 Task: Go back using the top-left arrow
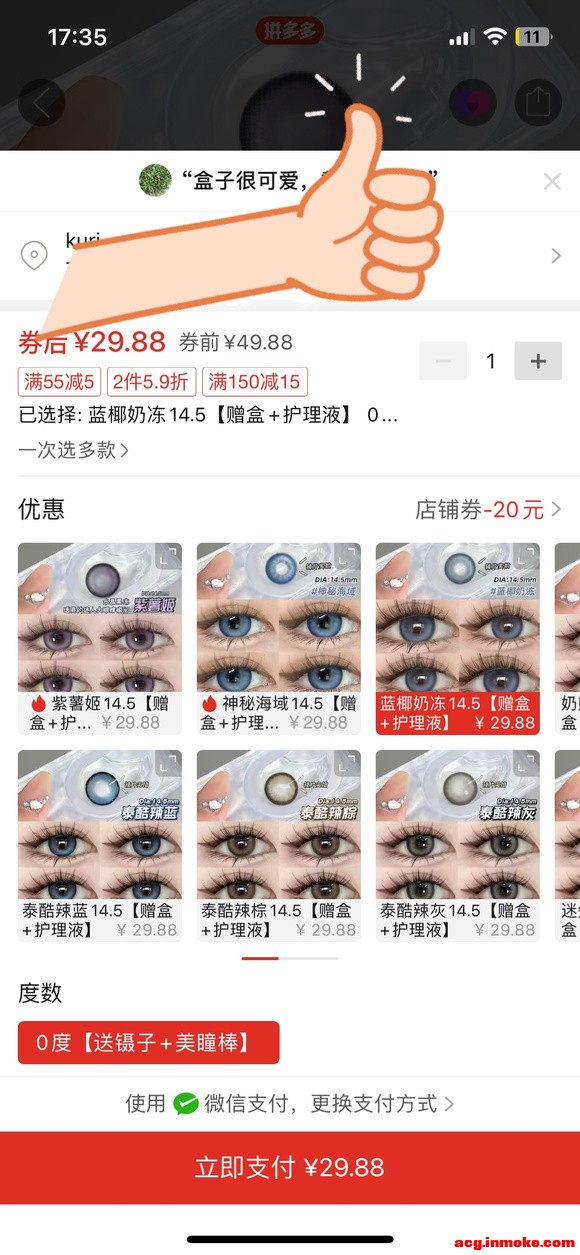tap(41, 101)
